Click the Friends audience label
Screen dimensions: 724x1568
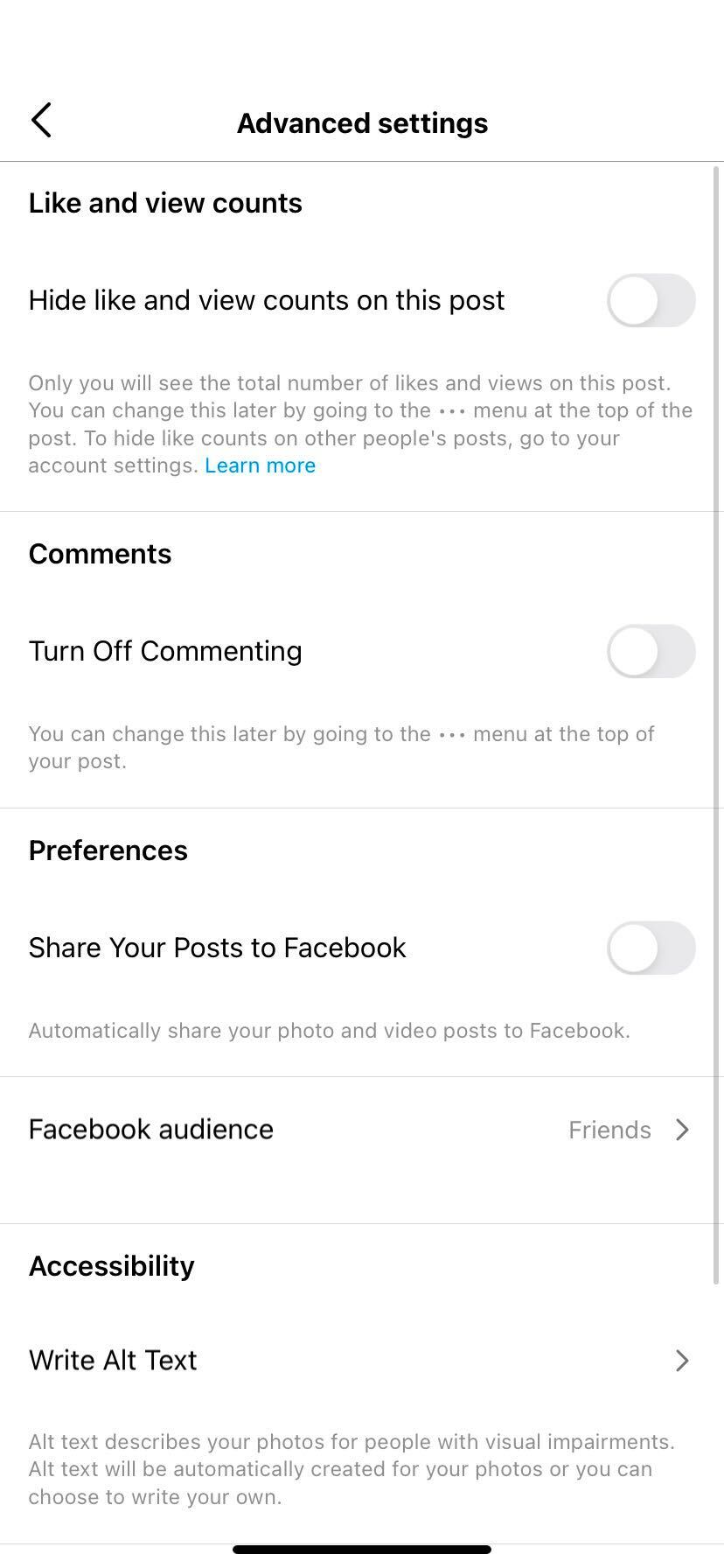(x=609, y=1130)
